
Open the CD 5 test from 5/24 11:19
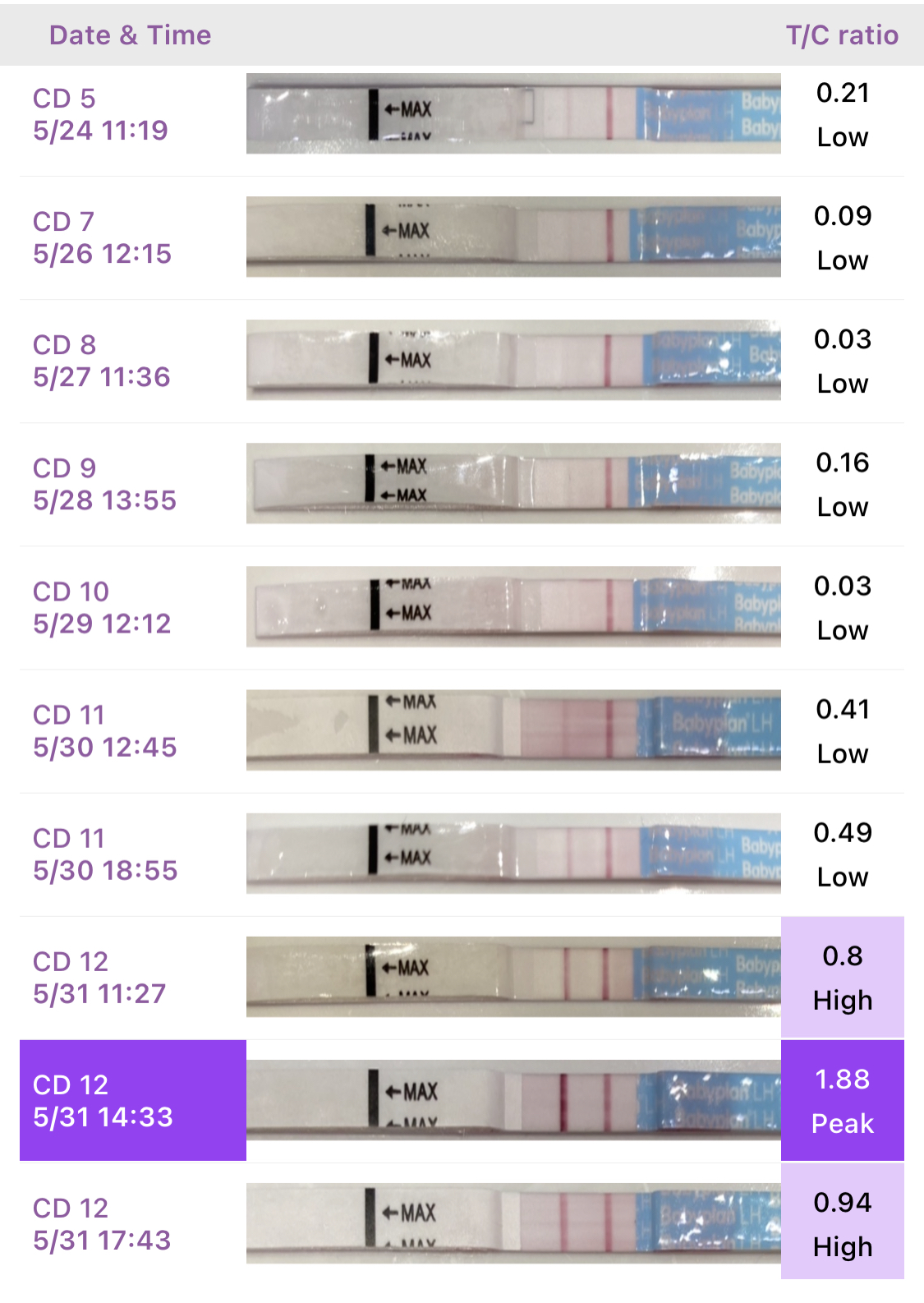[101, 114]
